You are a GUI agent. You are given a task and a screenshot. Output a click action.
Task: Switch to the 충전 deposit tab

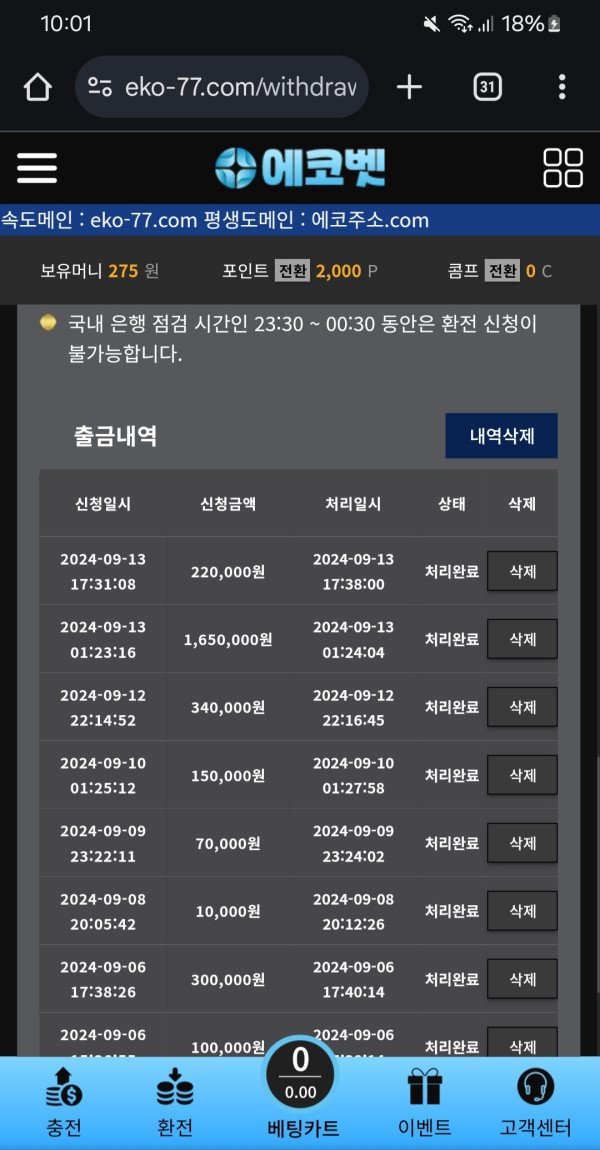coord(64,1103)
